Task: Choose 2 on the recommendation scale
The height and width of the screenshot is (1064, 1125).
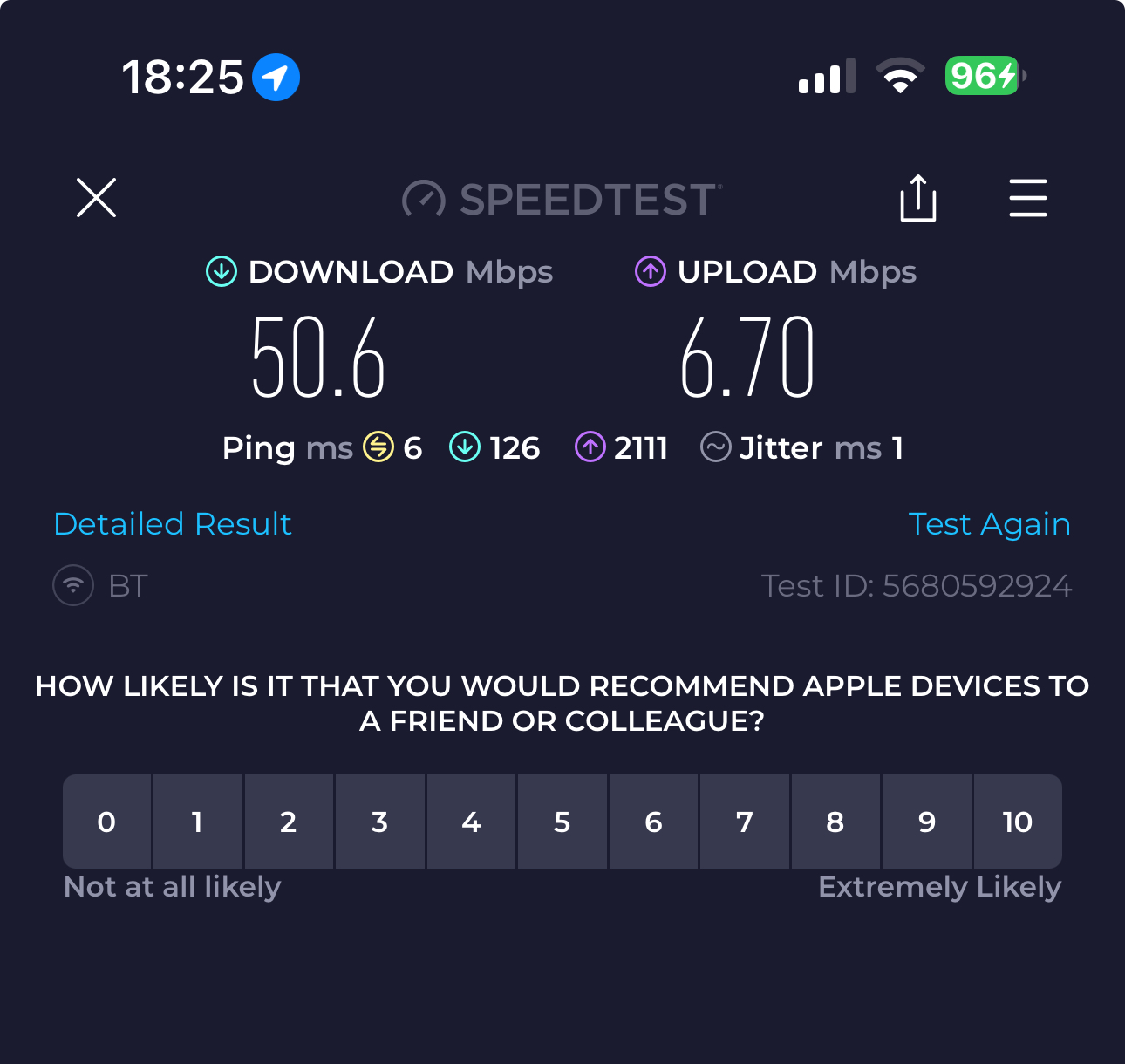Action: (289, 822)
